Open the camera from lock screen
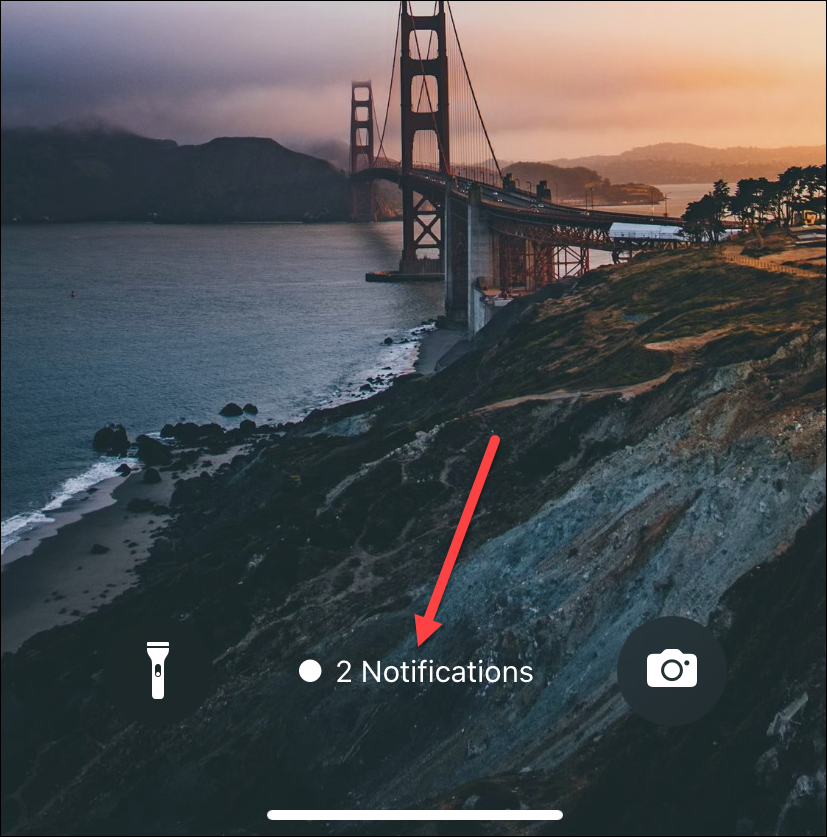The height and width of the screenshot is (837, 827). click(x=671, y=670)
